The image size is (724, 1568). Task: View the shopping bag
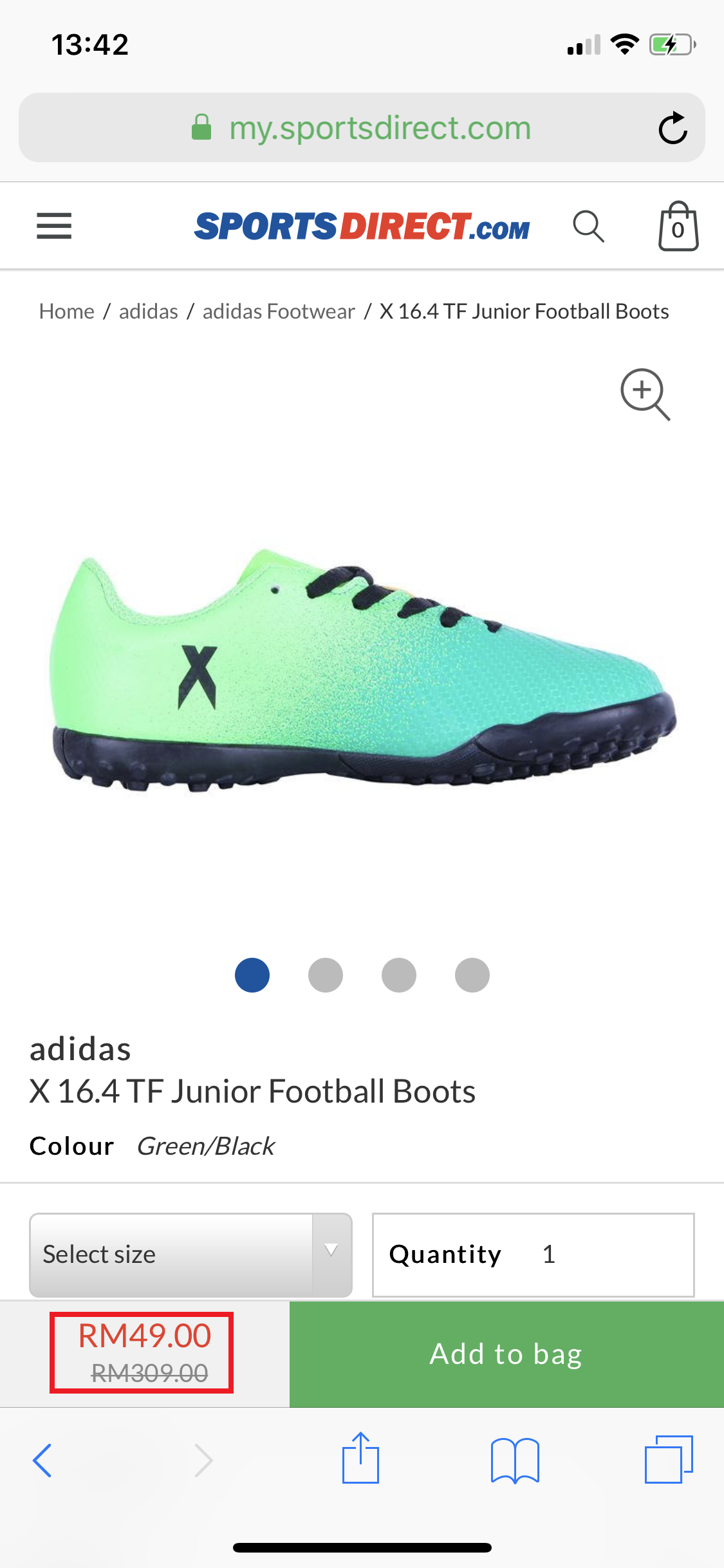678,227
